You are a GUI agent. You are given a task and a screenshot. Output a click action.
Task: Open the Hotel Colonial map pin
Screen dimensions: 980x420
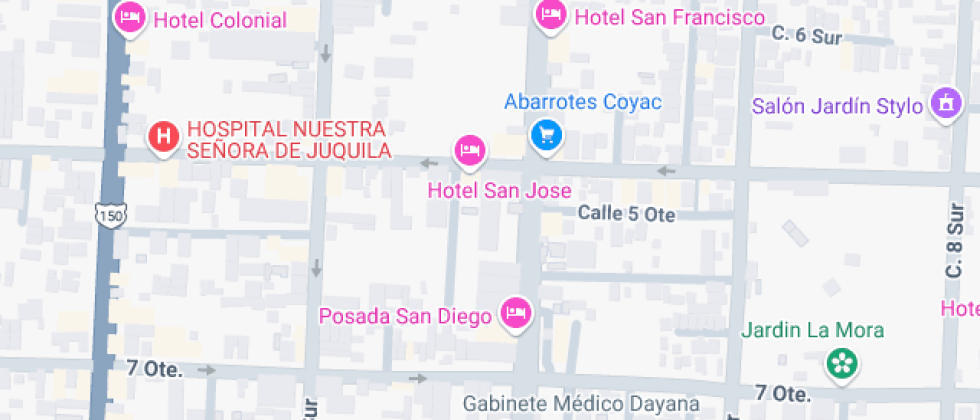tap(129, 17)
